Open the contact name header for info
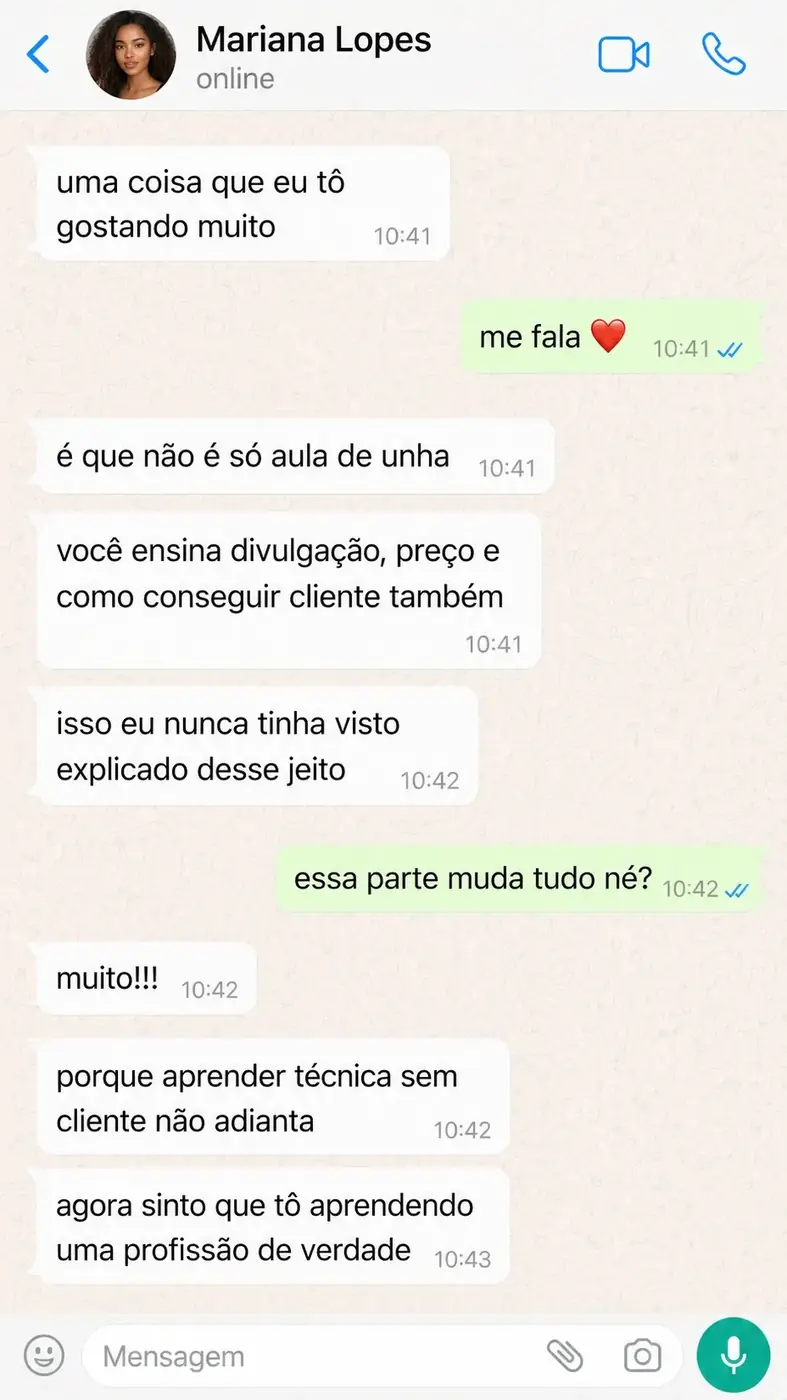The width and height of the screenshot is (787, 1400). click(314, 40)
